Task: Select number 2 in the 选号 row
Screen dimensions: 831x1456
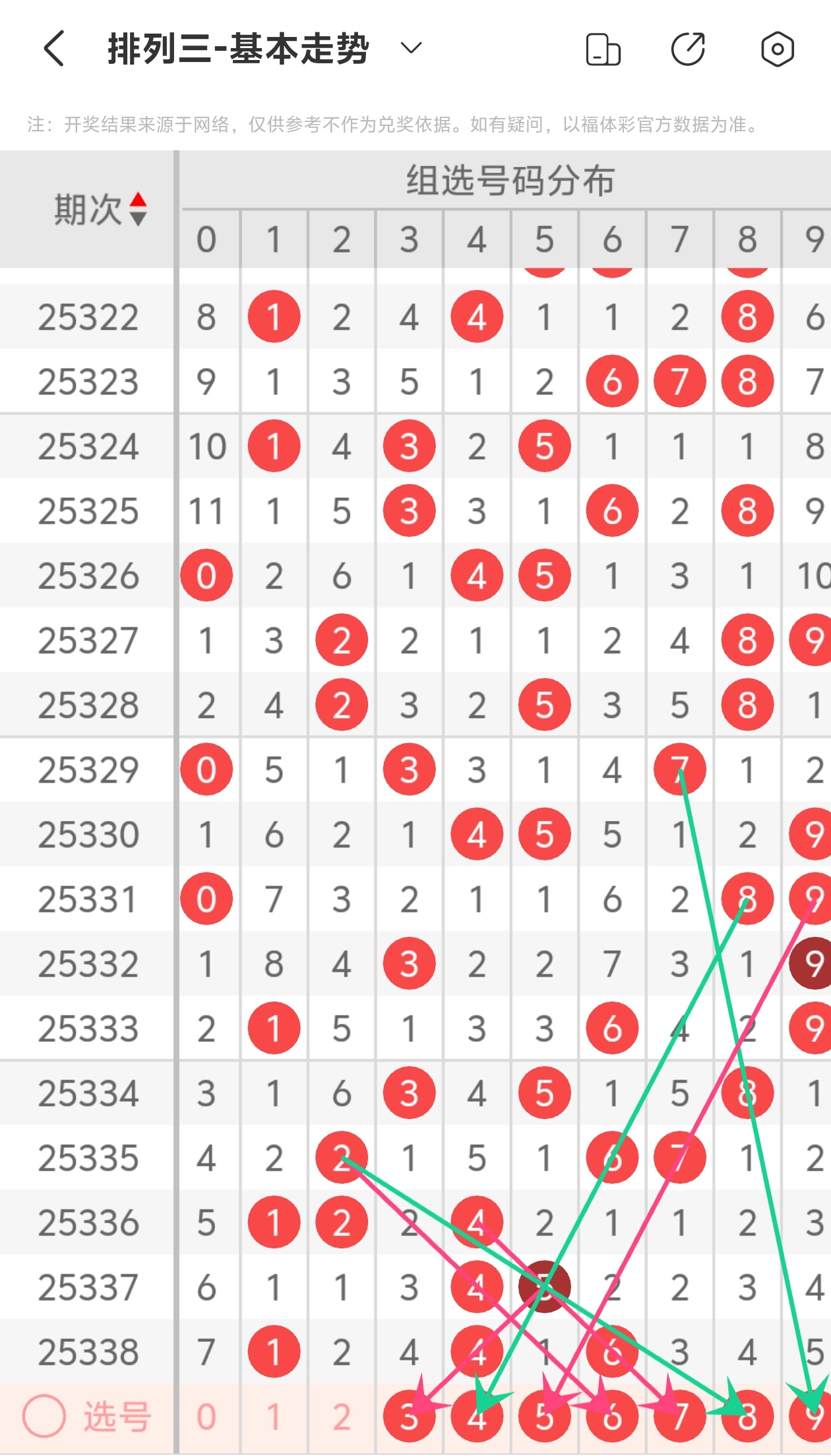Action: 341,1416
